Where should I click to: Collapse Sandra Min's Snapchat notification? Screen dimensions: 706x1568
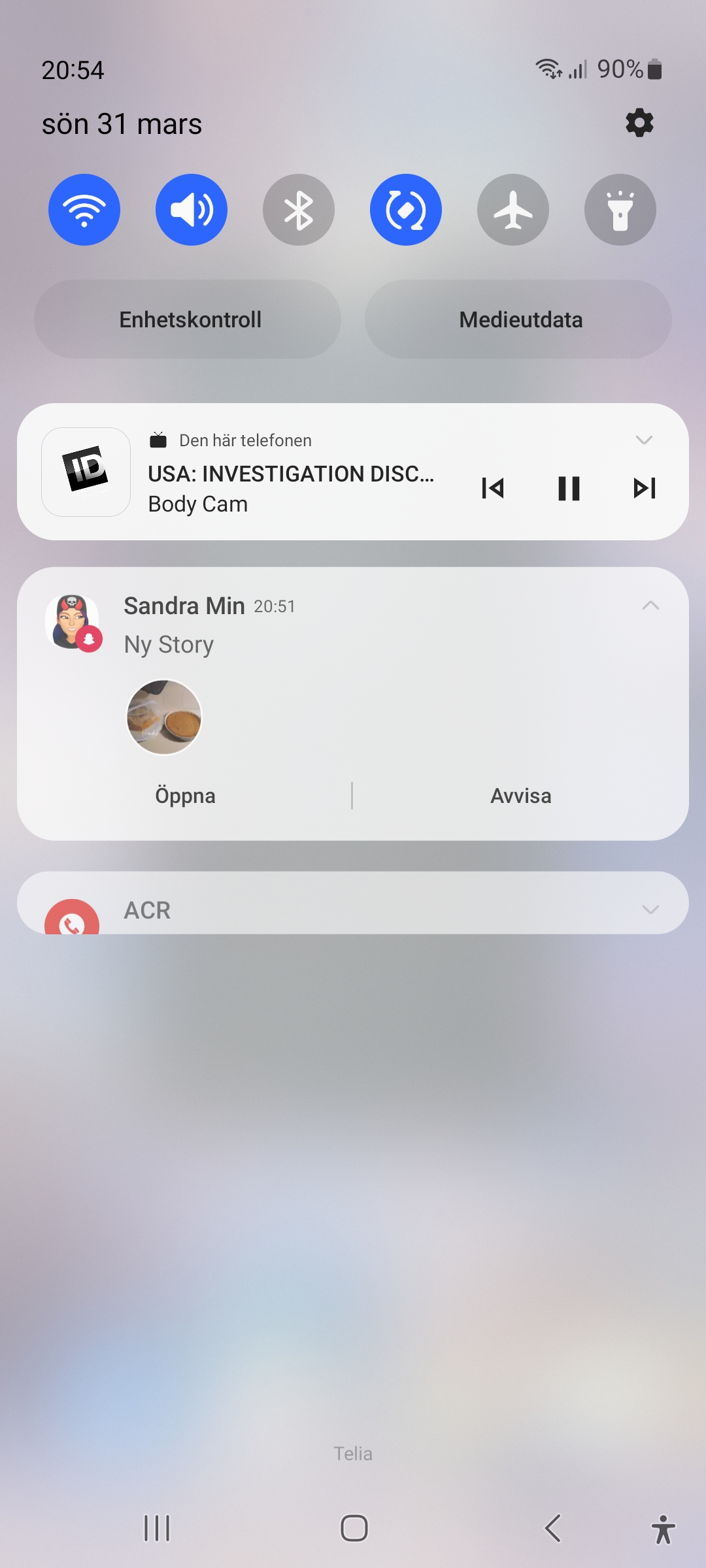650,606
